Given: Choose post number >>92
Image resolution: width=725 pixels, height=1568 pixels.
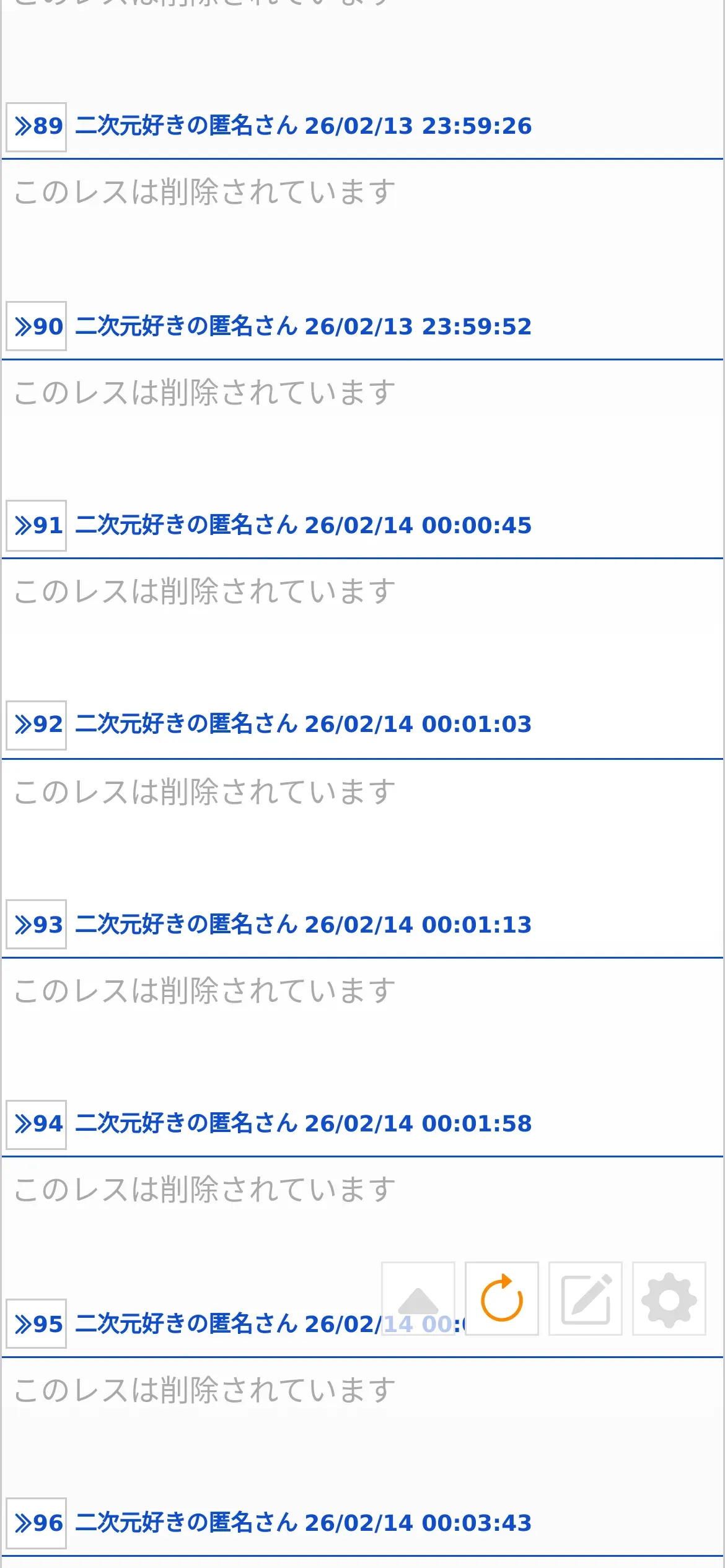Looking at the screenshot, I should (x=37, y=725).
